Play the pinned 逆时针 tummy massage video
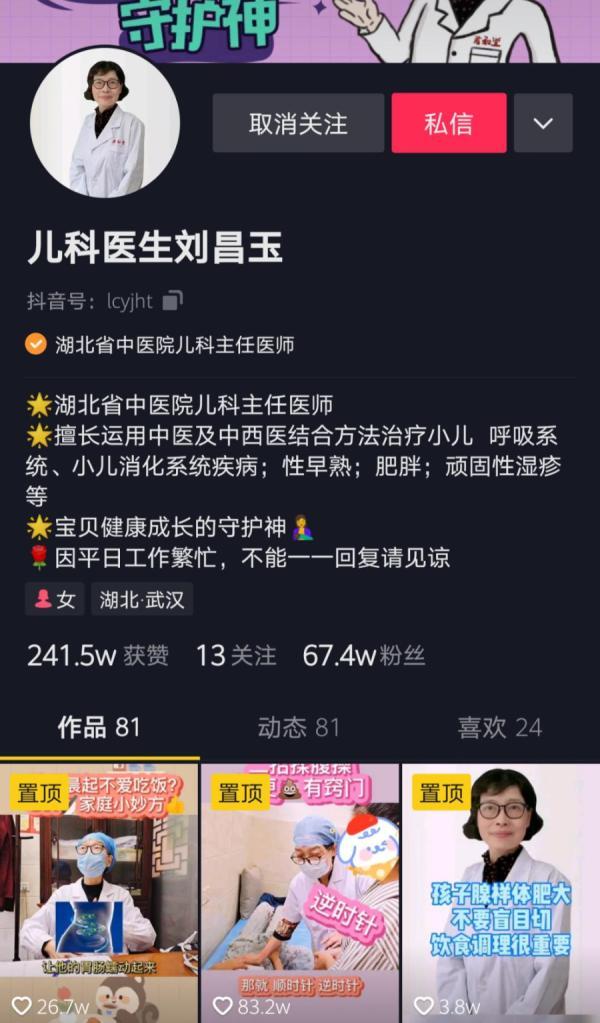The image size is (600, 1023). tap(300, 893)
